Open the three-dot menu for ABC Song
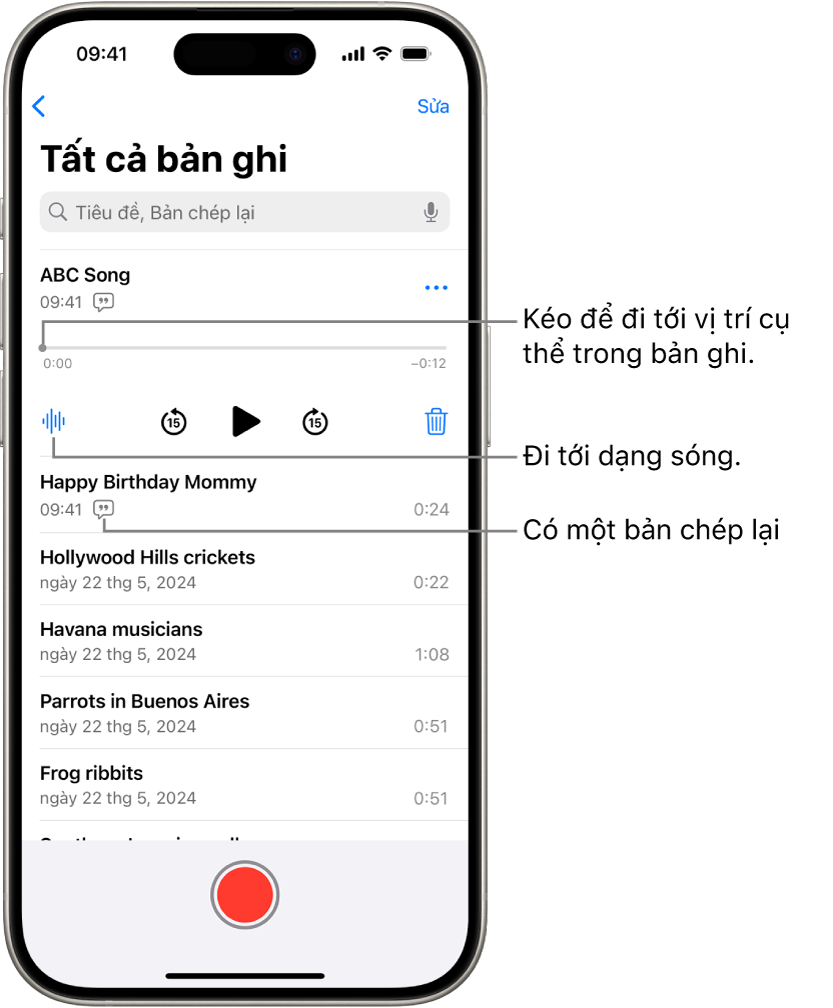This screenshot has height=1008, width=833. point(436,288)
